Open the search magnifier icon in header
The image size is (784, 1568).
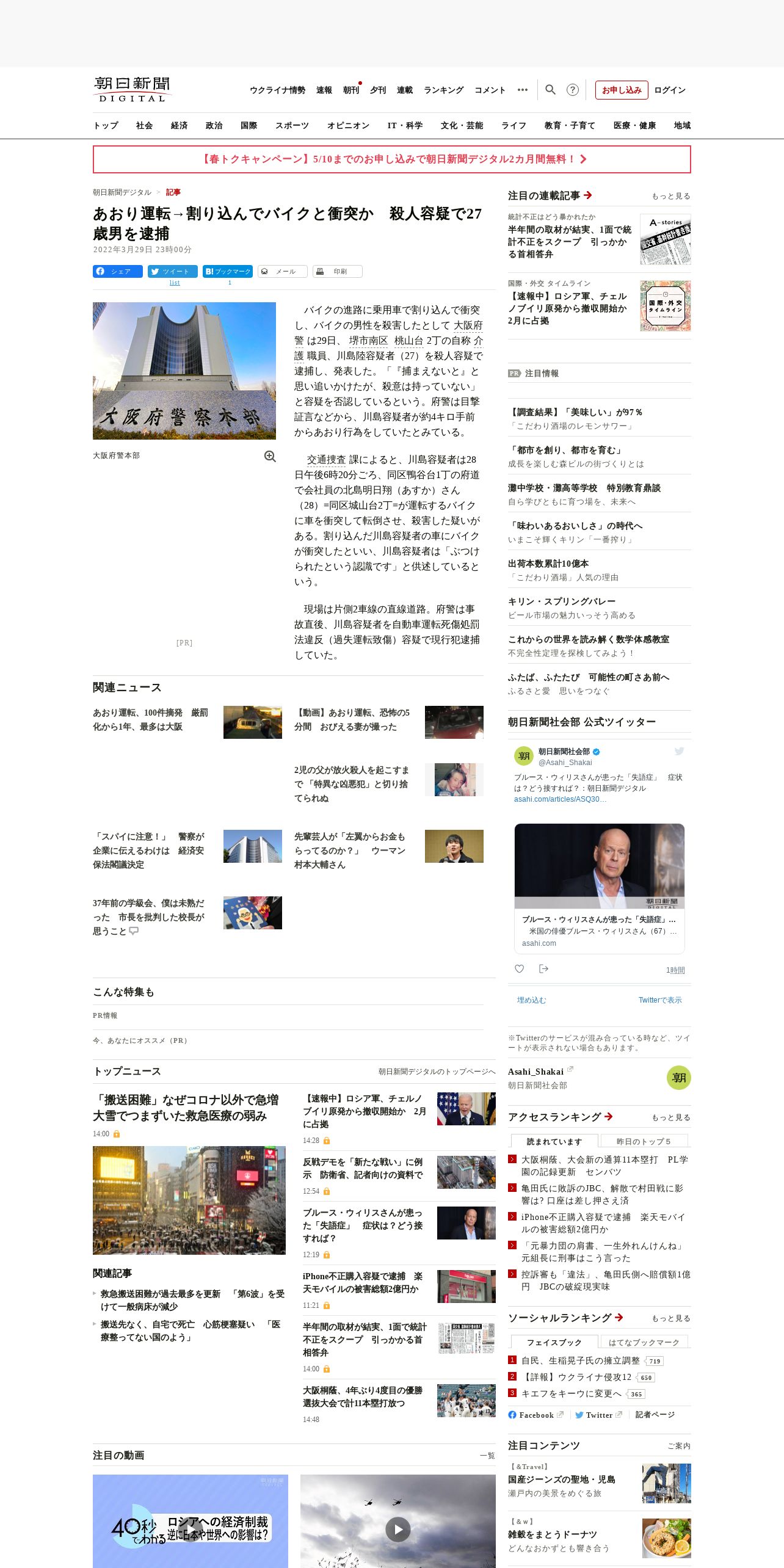[x=550, y=90]
